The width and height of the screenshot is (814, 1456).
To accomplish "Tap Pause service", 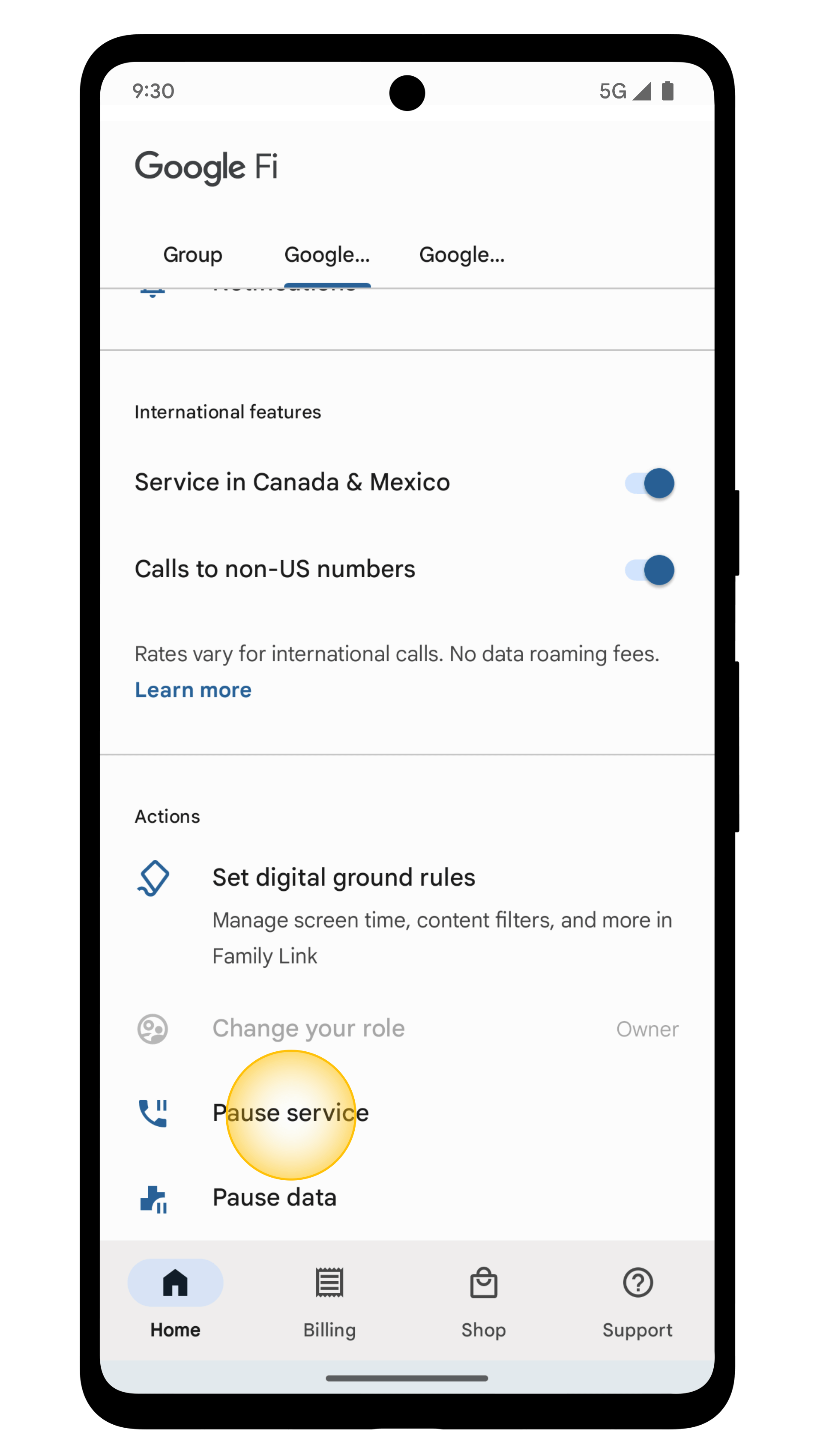I will (x=407, y=1113).
